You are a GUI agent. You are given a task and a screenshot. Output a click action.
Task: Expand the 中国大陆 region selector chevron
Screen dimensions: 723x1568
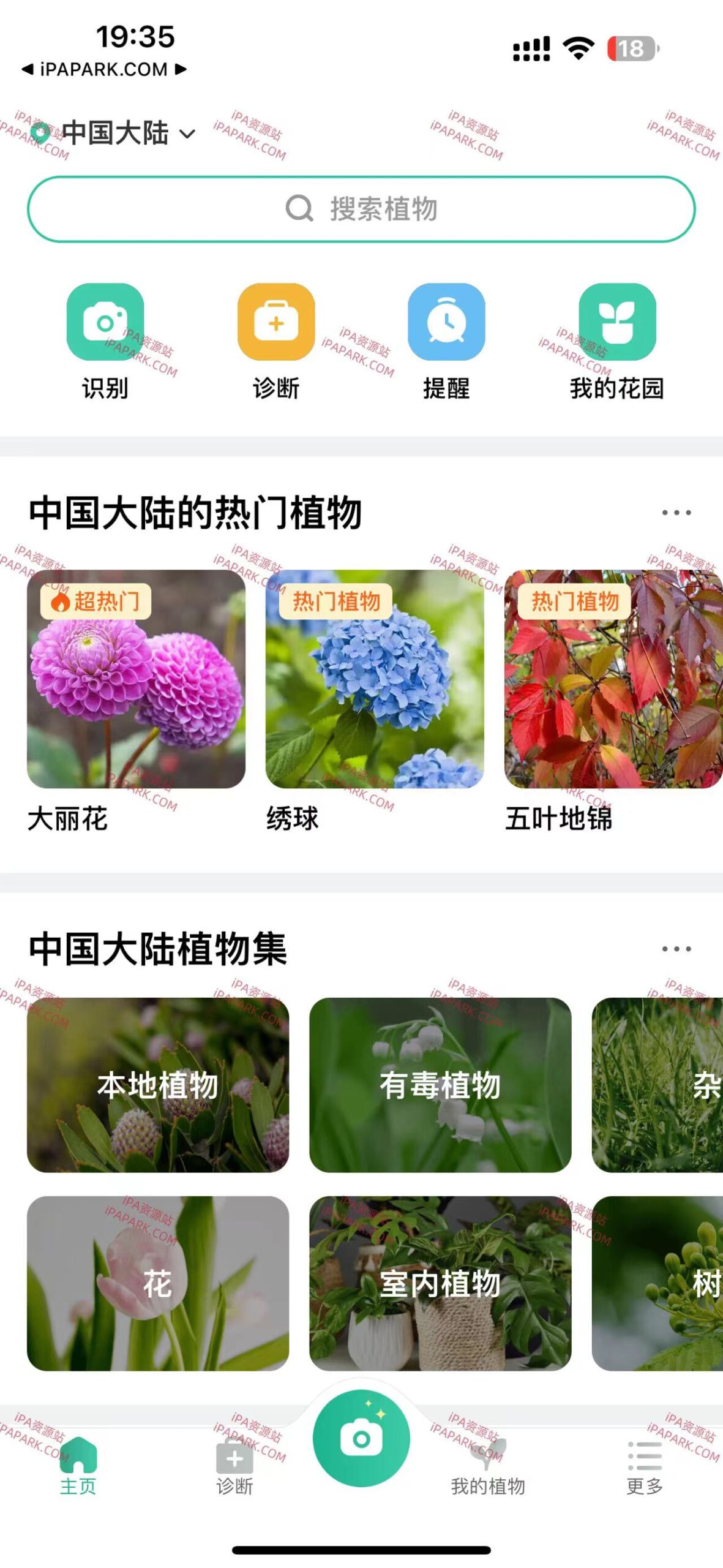[187, 134]
